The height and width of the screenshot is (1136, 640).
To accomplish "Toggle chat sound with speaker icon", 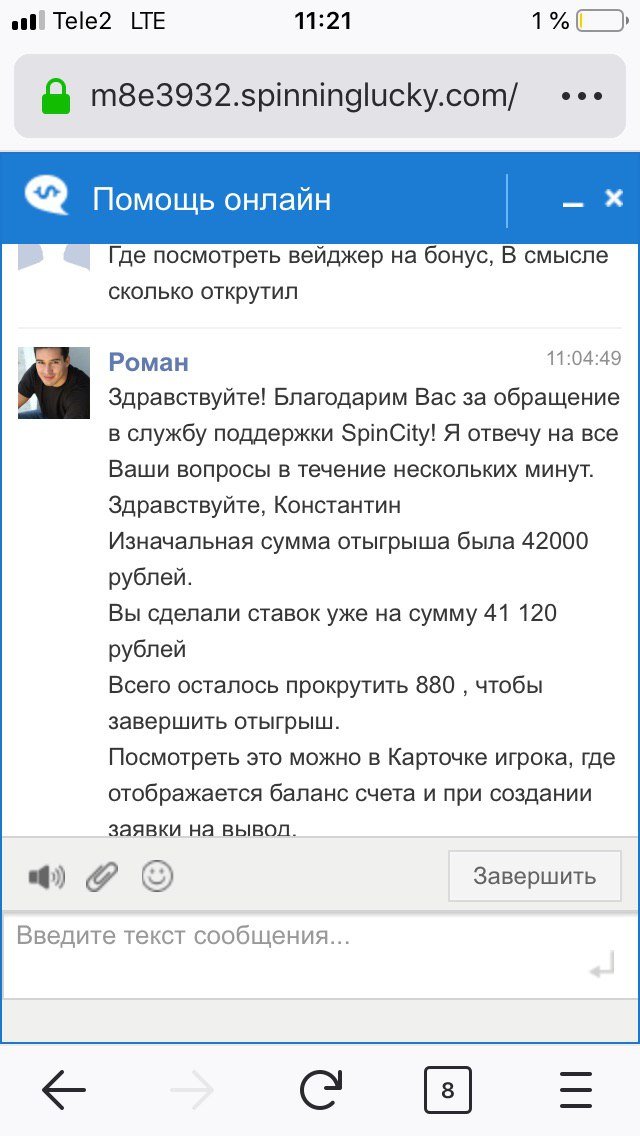I will 46,877.
